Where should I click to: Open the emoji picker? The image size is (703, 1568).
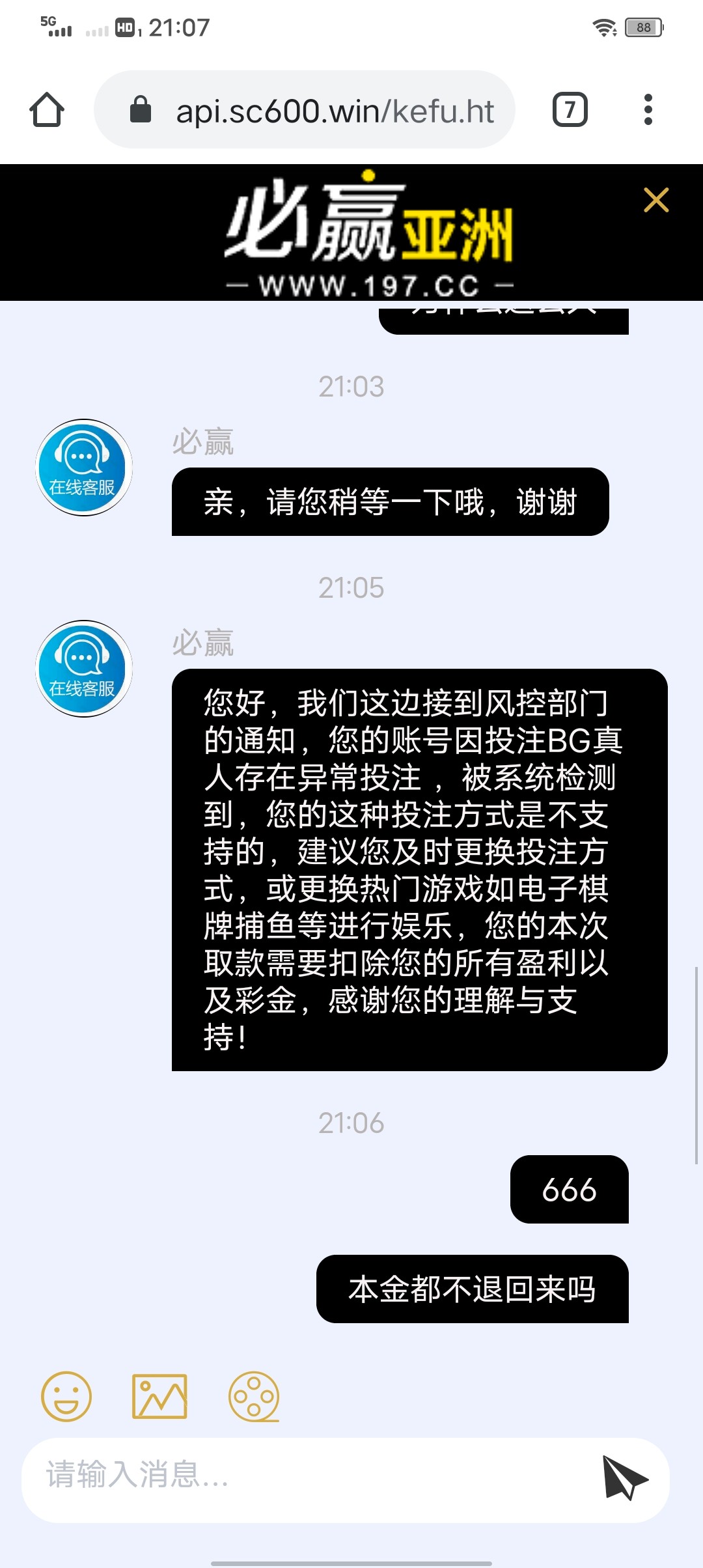(66, 1396)
